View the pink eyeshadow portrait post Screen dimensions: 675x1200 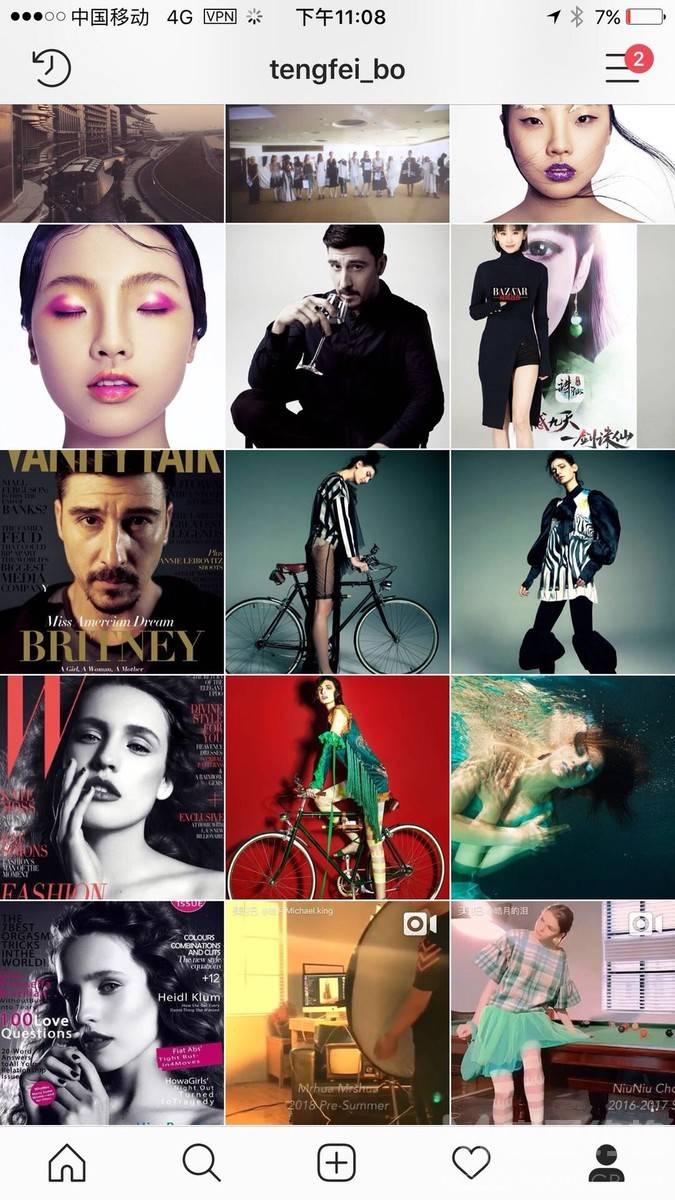(112, 336)
